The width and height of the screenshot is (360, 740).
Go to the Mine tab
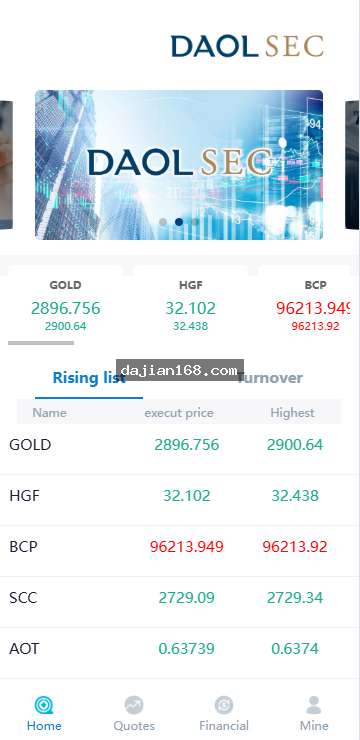pyautogui.click(x=314, y=714)
